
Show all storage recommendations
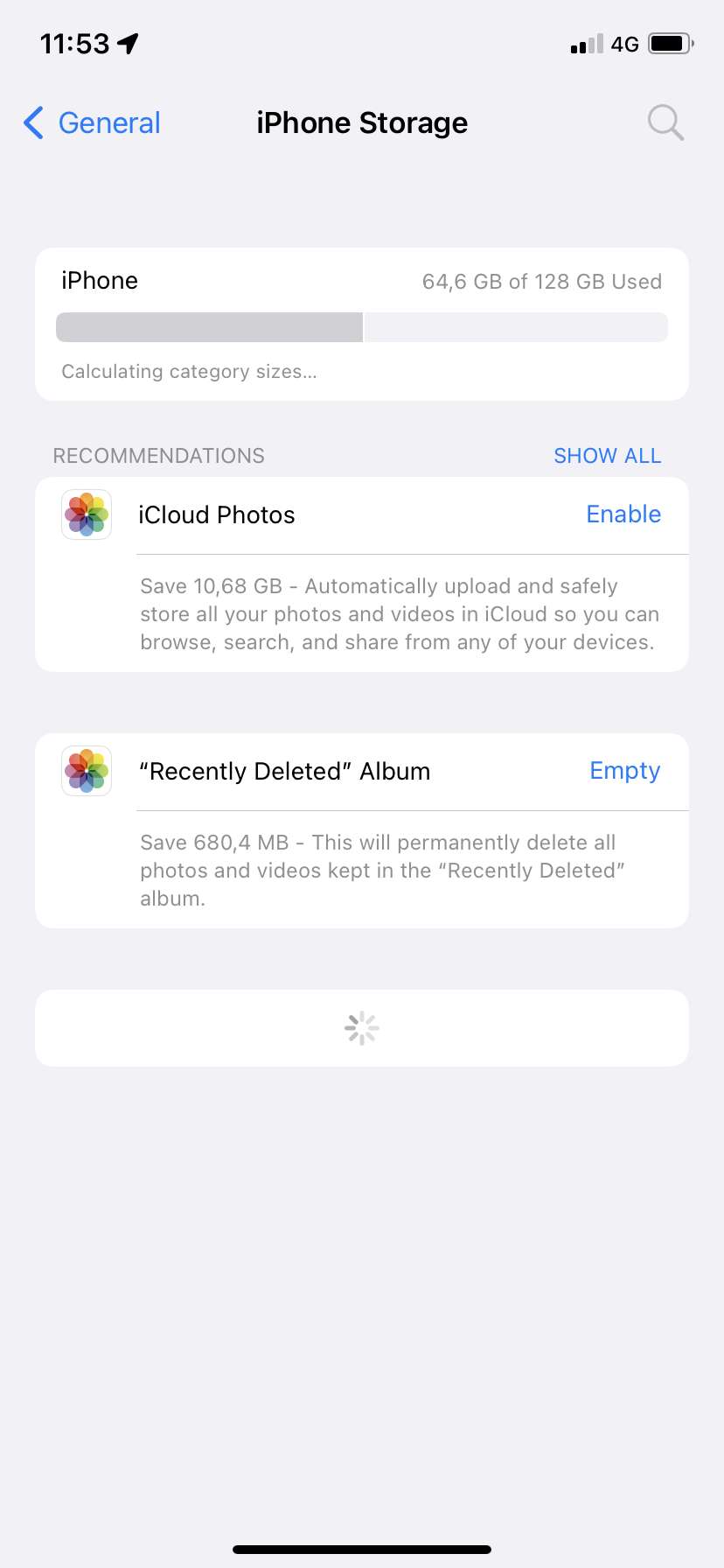coord(607,456)
